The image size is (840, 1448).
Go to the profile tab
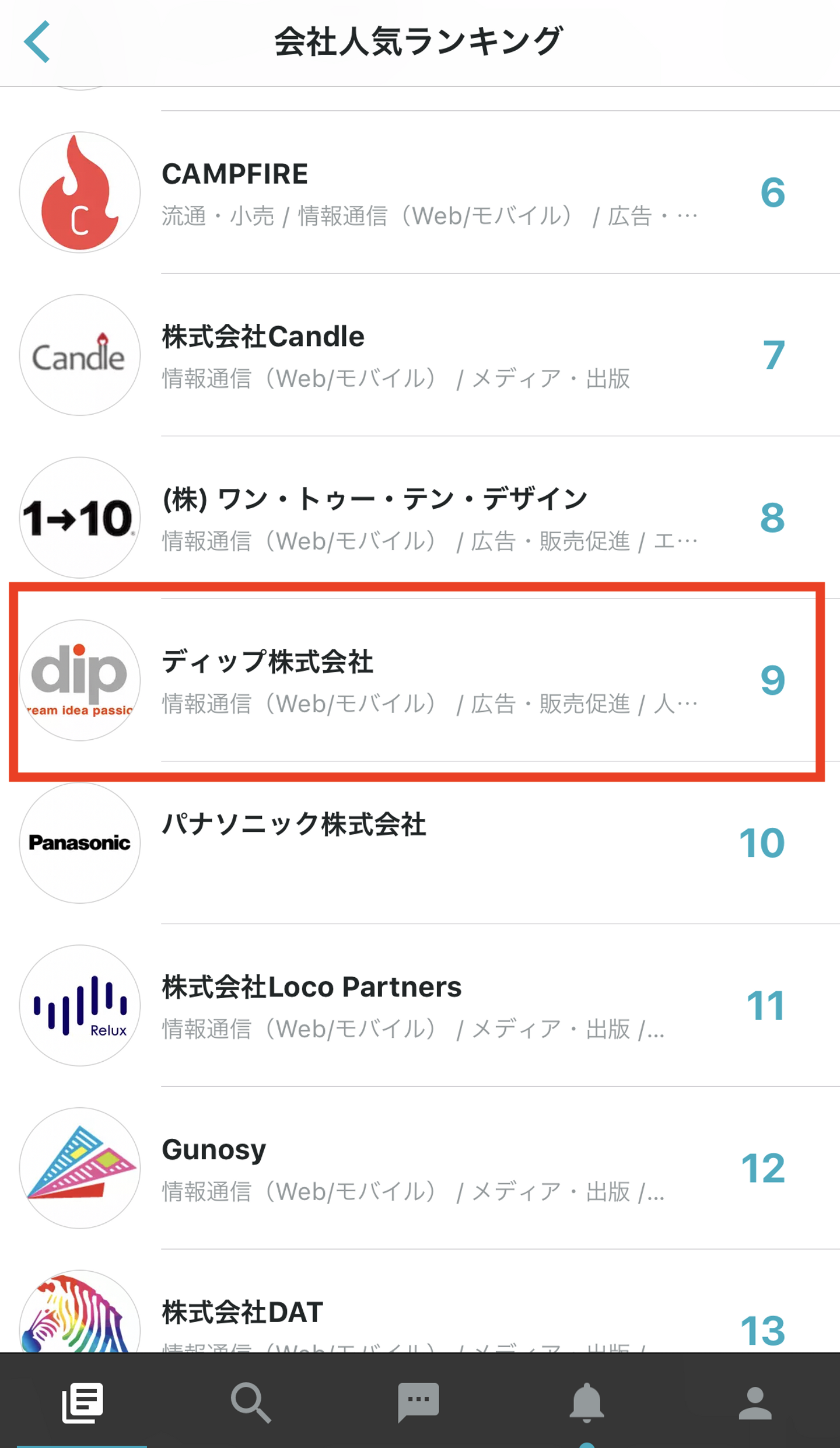[755, 1402]
